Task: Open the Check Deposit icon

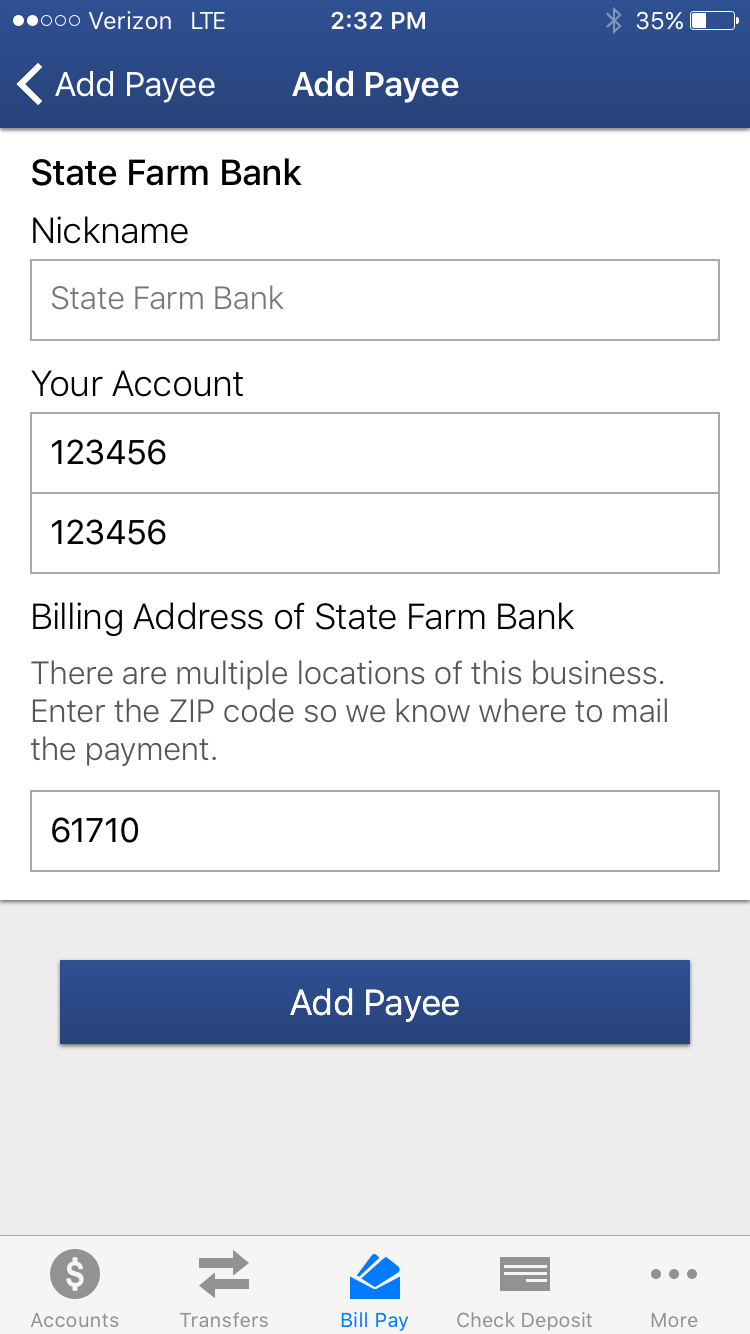Action: (524, 1273)
